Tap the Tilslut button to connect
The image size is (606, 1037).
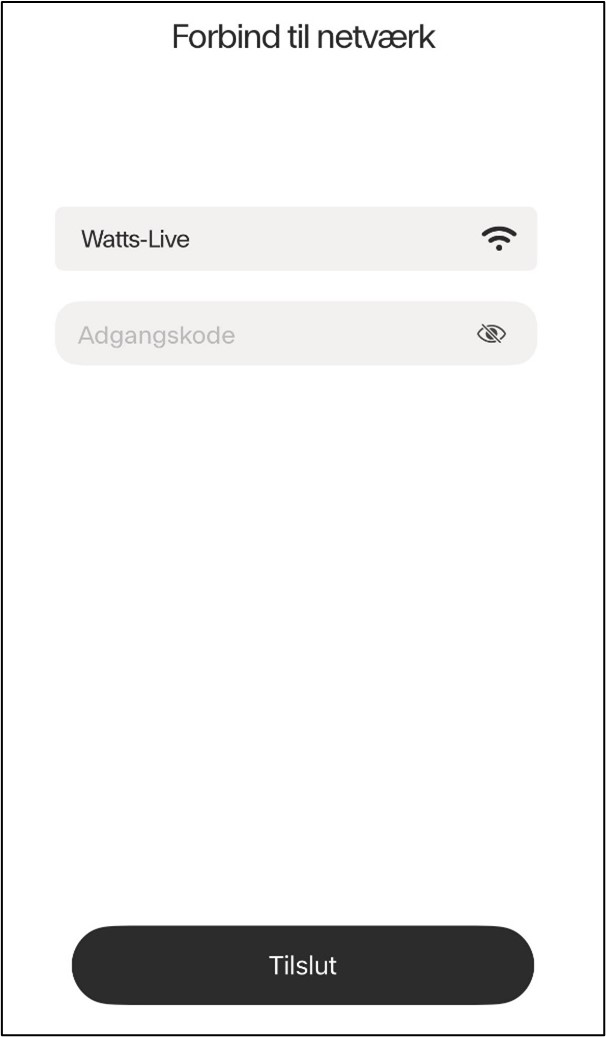click(x=302, y=965)
